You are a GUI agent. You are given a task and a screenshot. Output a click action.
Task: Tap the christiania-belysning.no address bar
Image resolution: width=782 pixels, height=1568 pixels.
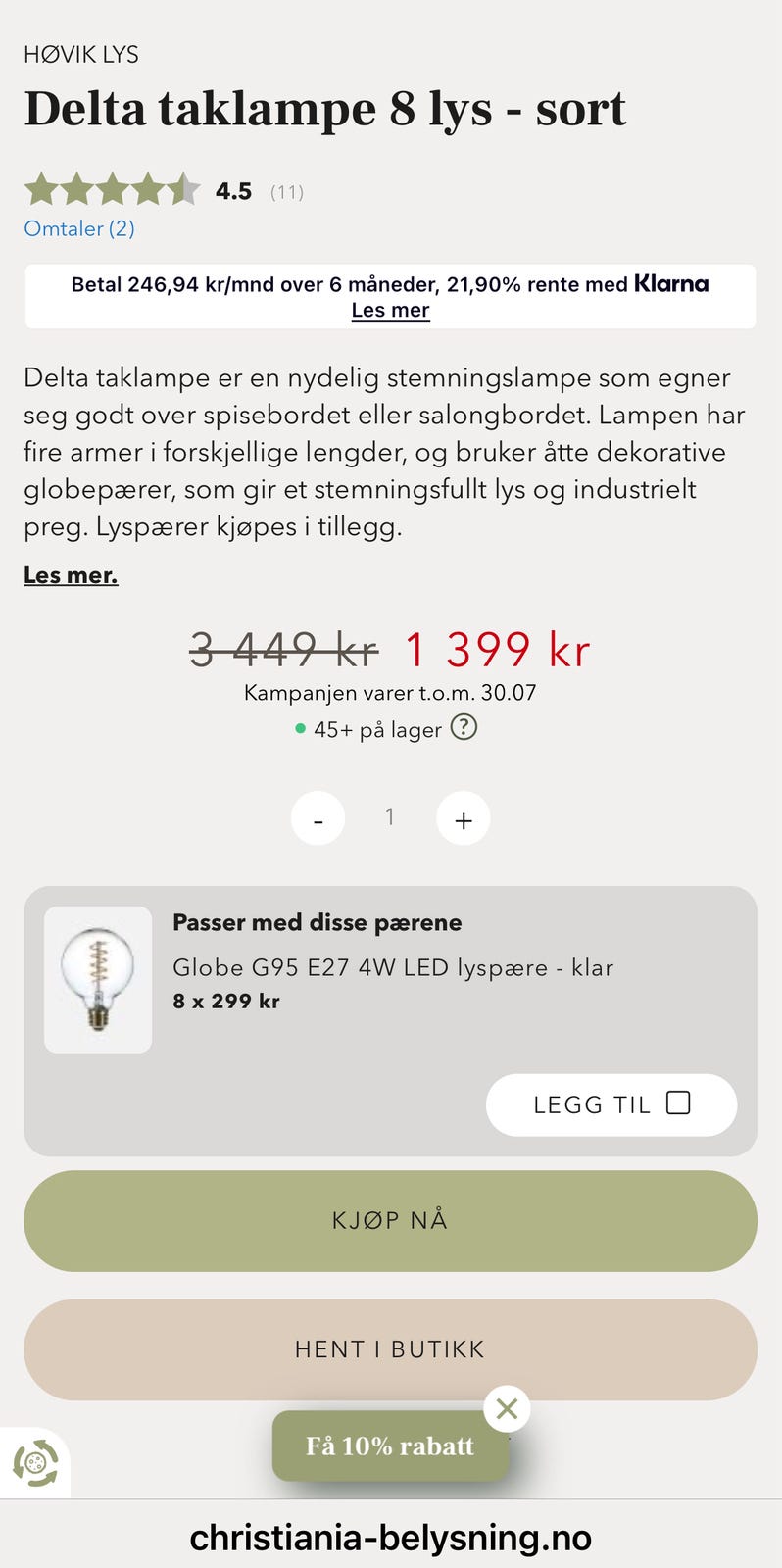point(390,1538)
